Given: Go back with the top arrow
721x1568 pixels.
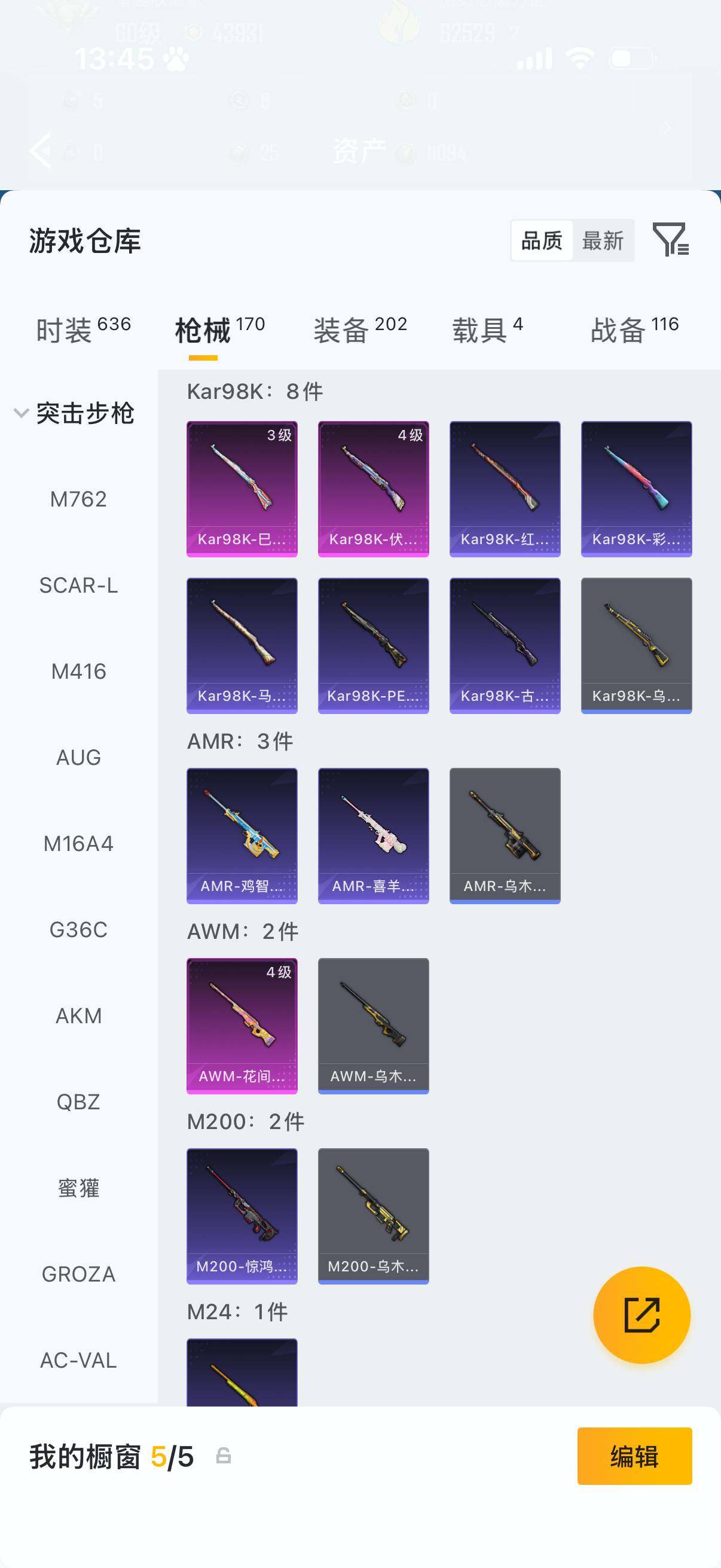Looking at the screenshot, I should [x=41, y=150].
